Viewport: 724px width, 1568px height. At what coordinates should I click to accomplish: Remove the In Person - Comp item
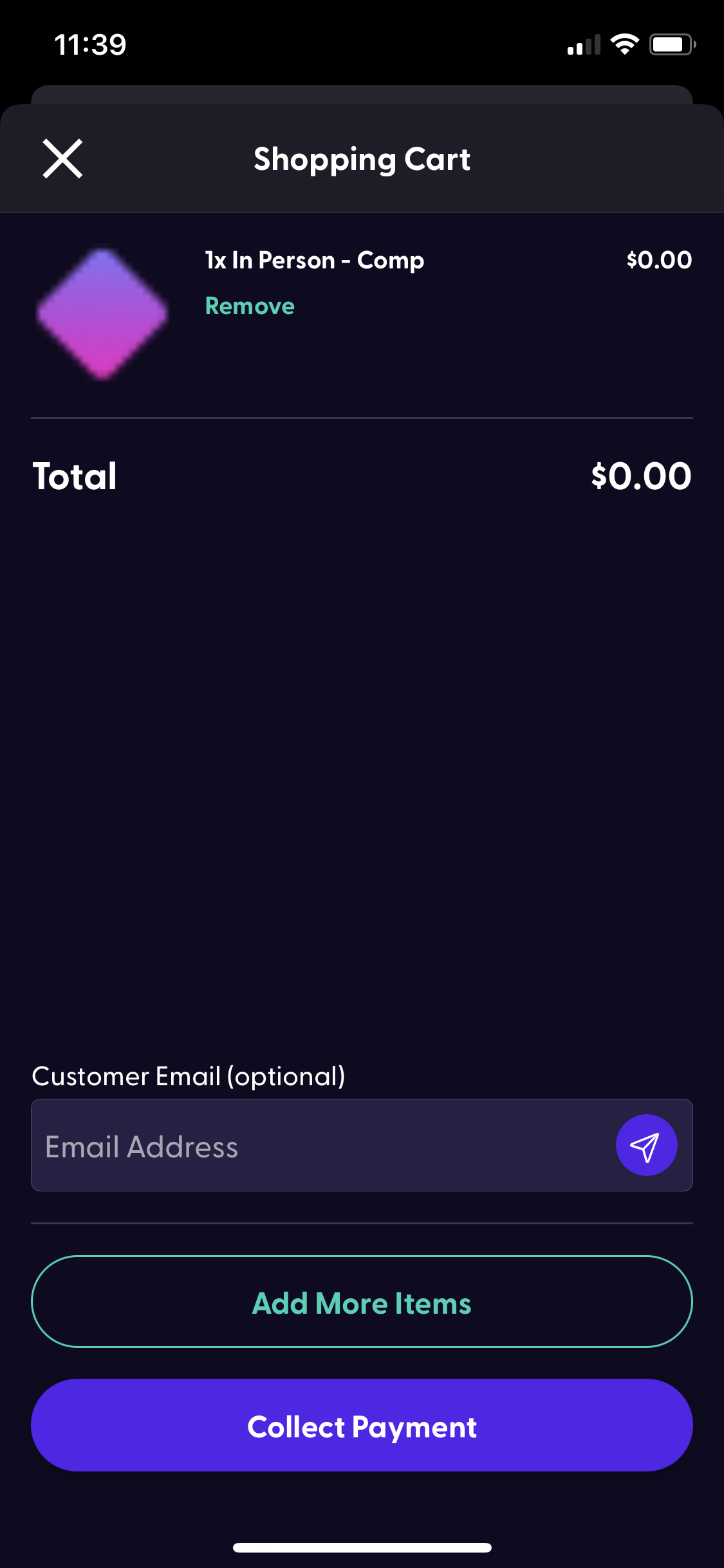point(250,306)
